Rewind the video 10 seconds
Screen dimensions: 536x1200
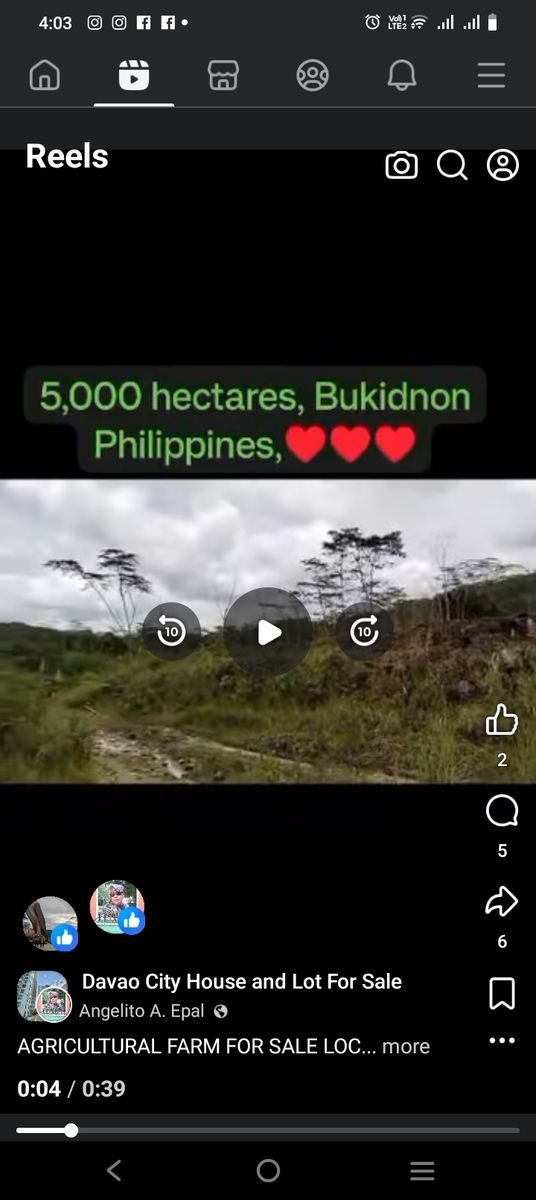point(172,631)
